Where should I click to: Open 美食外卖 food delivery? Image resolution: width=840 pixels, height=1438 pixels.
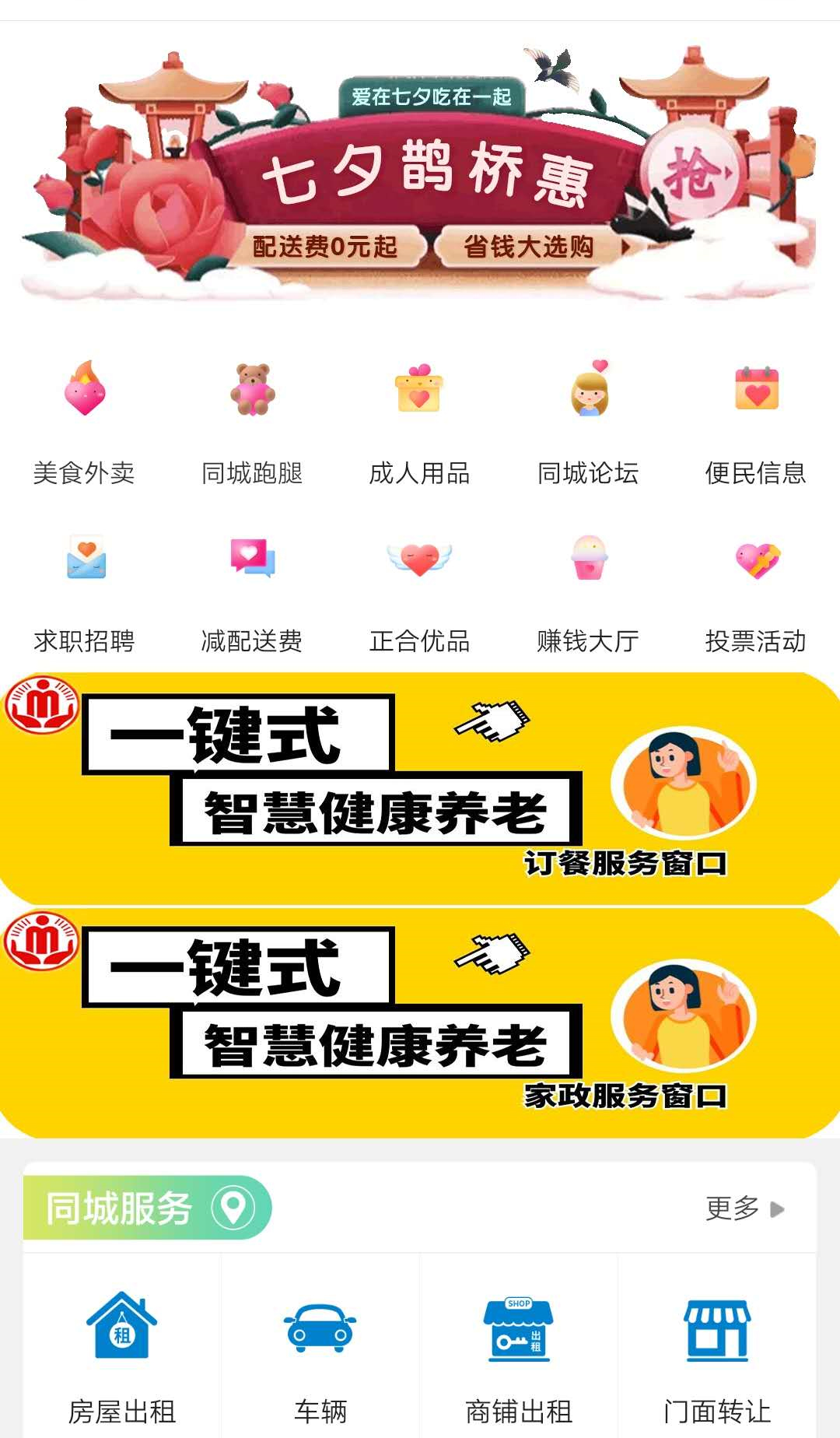(x=84, y=422)
